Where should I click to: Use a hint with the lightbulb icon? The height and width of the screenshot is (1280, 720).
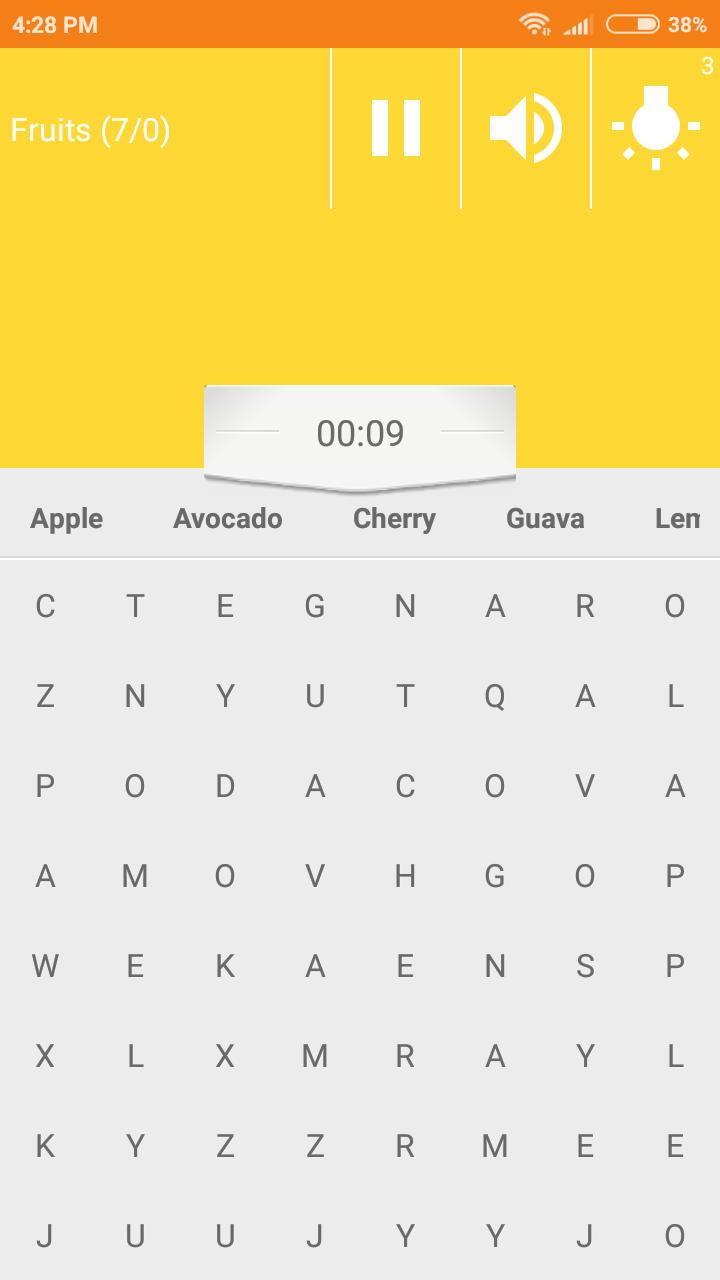click(x=655, y=128)
